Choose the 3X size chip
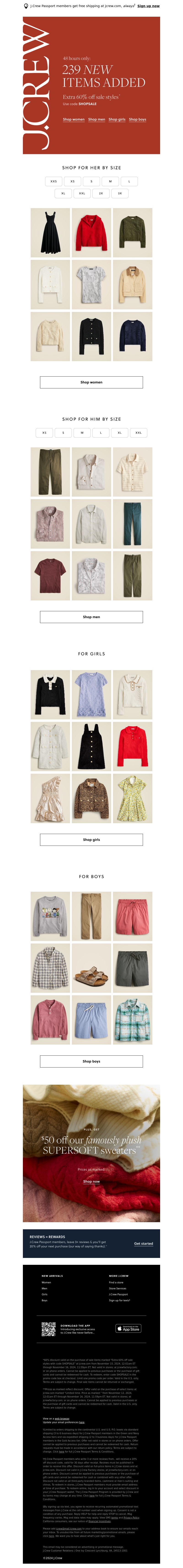 click(120, 193)
